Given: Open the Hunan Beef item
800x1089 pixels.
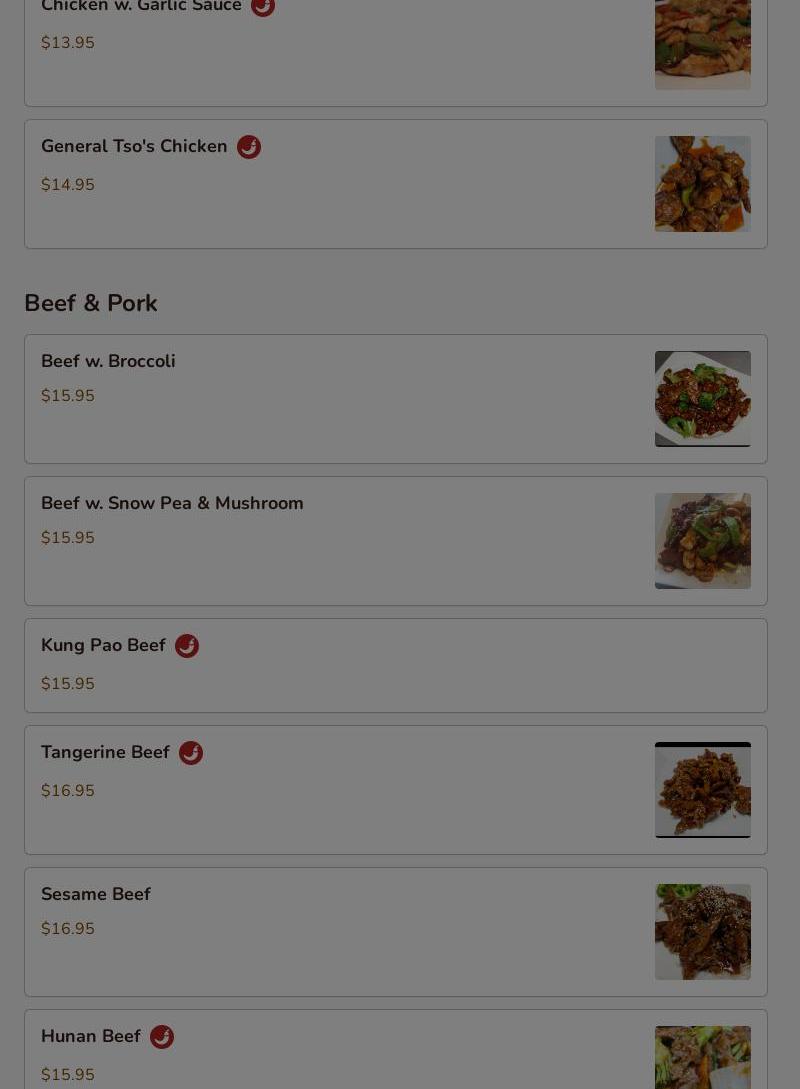Looking at the screenshot, I should (x=395, y=1050).
